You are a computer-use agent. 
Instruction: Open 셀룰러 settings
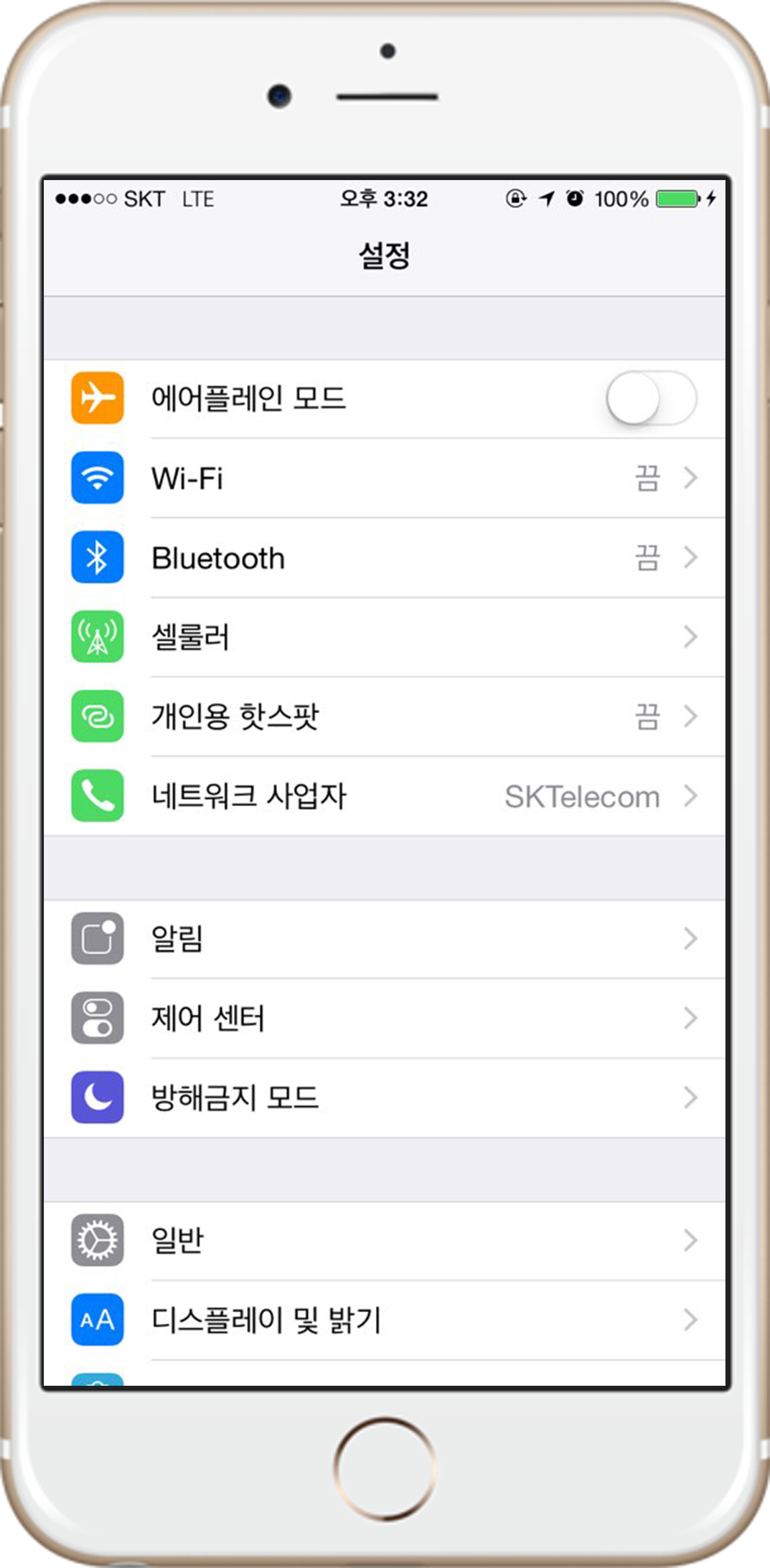(385, 637)
